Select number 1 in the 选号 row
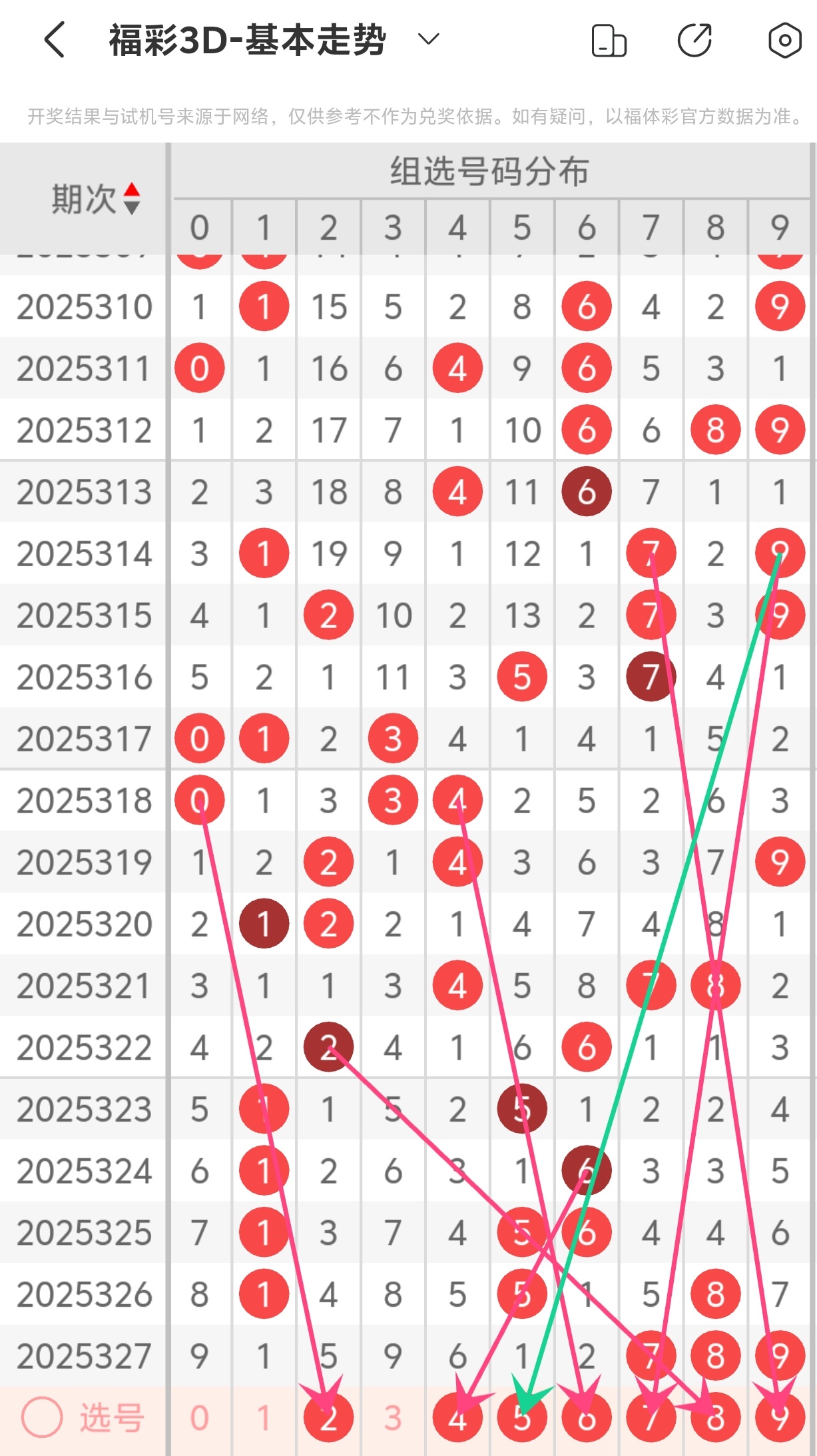This screenshot has height=1456, width=817. point(264,1418)
